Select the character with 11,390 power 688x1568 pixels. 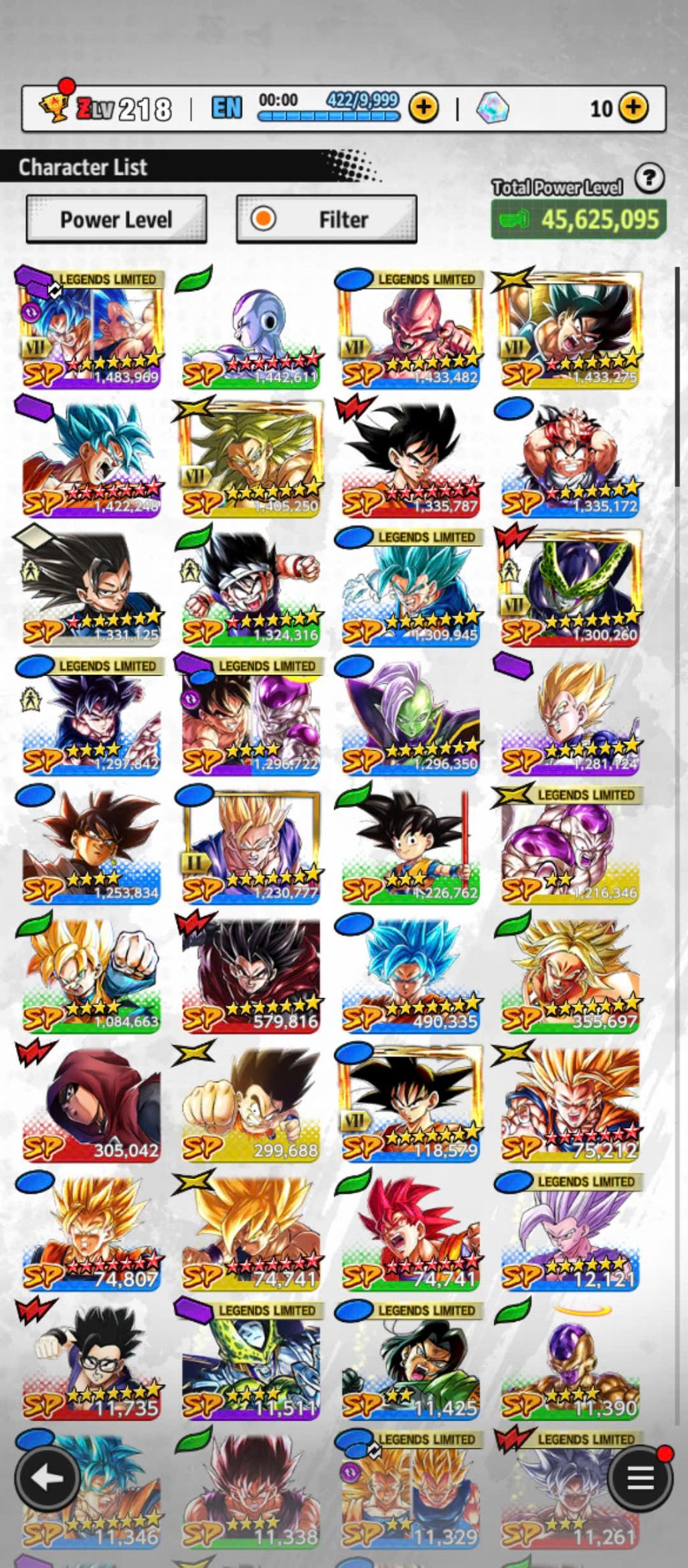(x=570, y=1360)
